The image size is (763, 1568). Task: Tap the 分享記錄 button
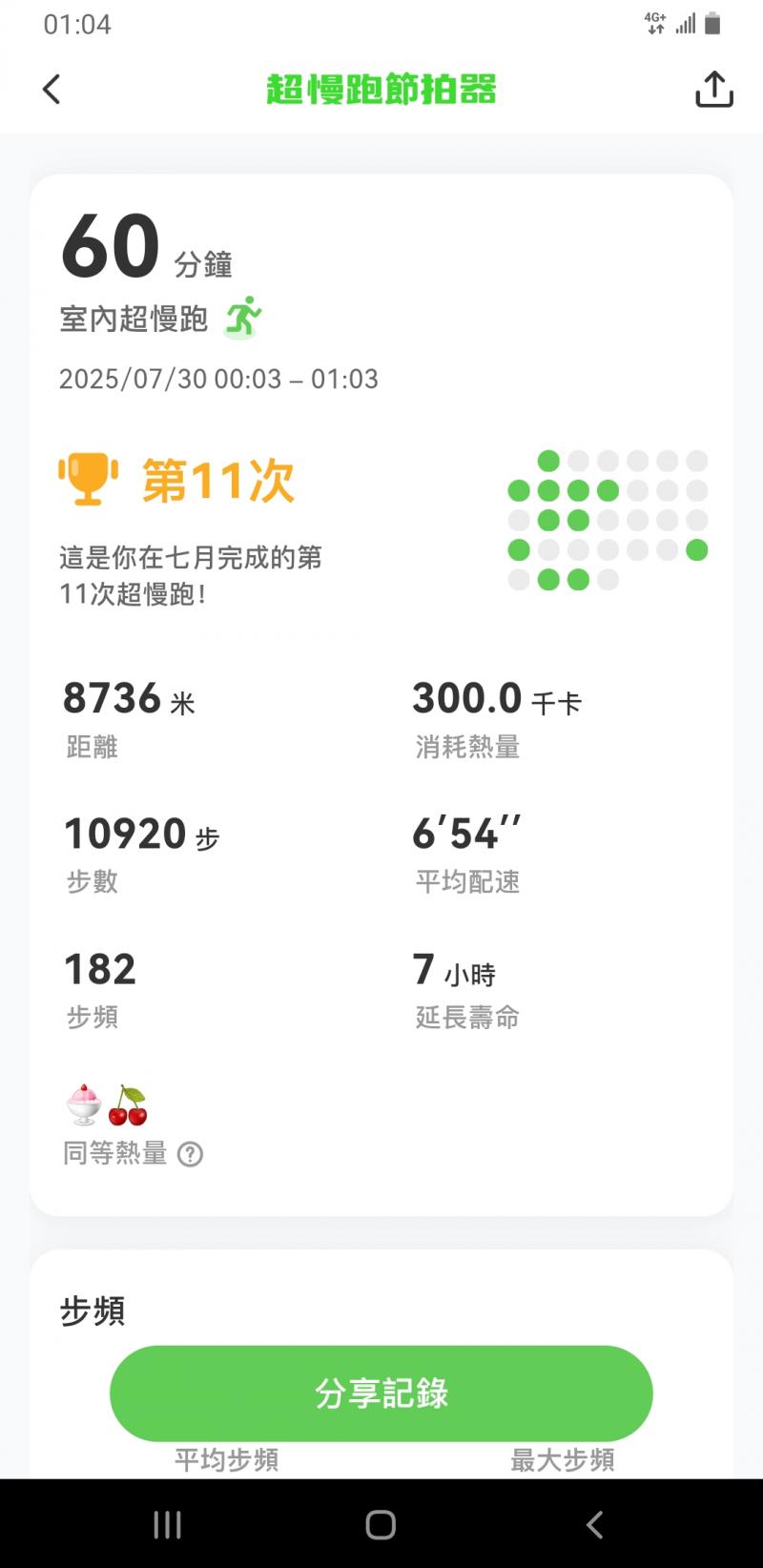(x=381, y=1393)
